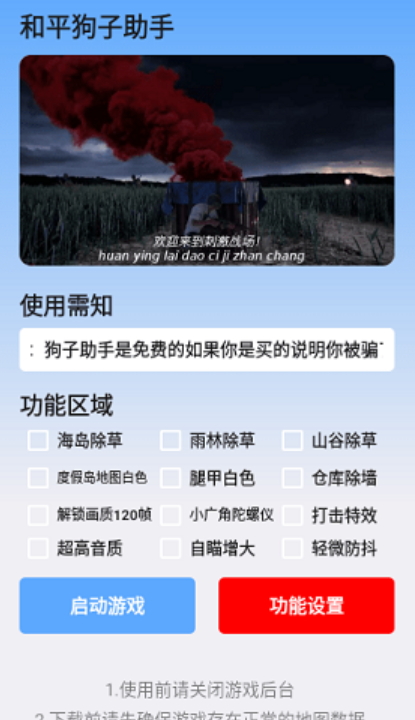The height and width of the screenshot is (720, 415).
Task: Toggle the 腿甲白色 checkbox
Action: (170, 478)
